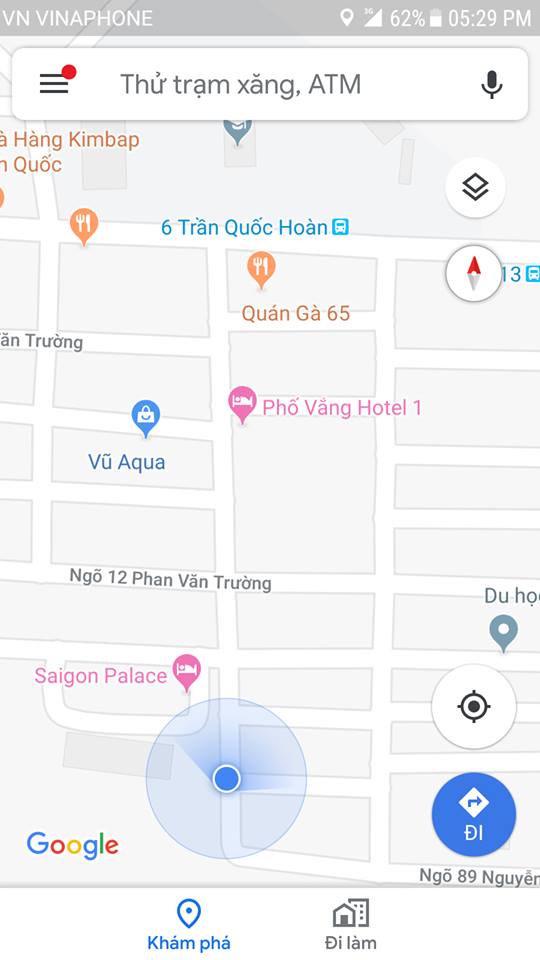Screen dimensions: 540x960
Task: Switch to the Khám phá tab
Action: (189, 924)
